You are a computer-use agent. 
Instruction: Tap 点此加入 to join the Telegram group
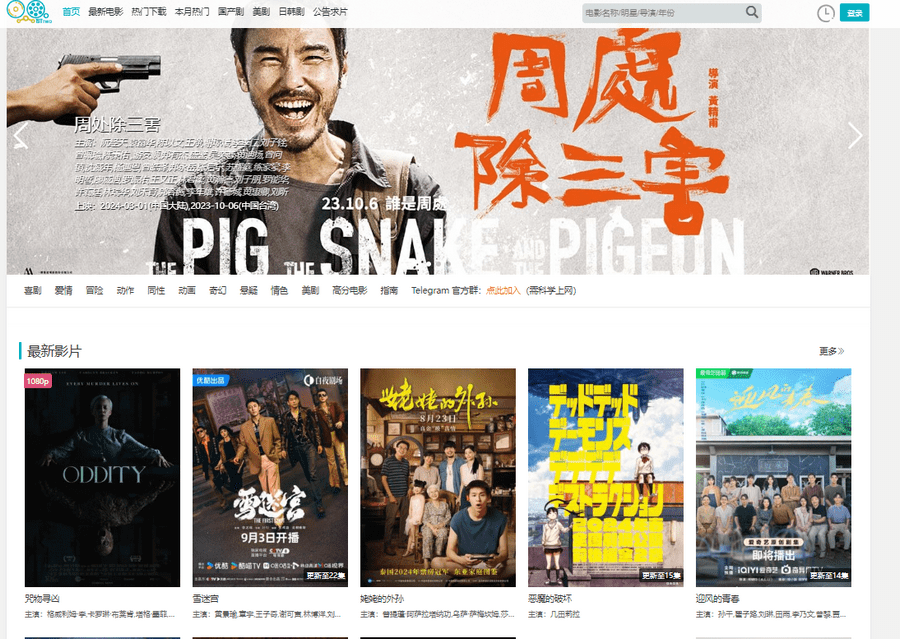point(503,291)
